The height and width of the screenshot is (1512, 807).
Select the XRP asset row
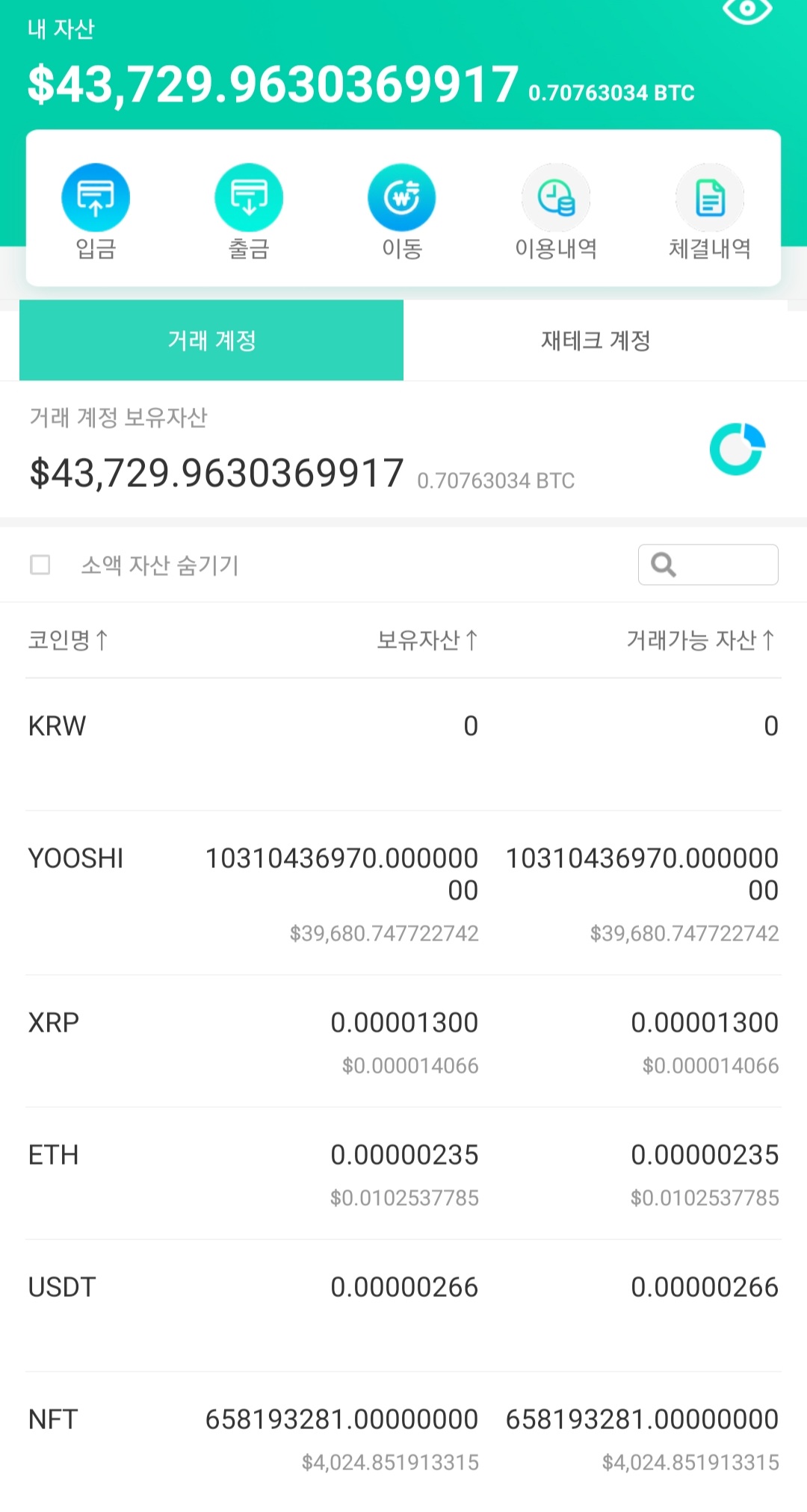(403, 1041)
